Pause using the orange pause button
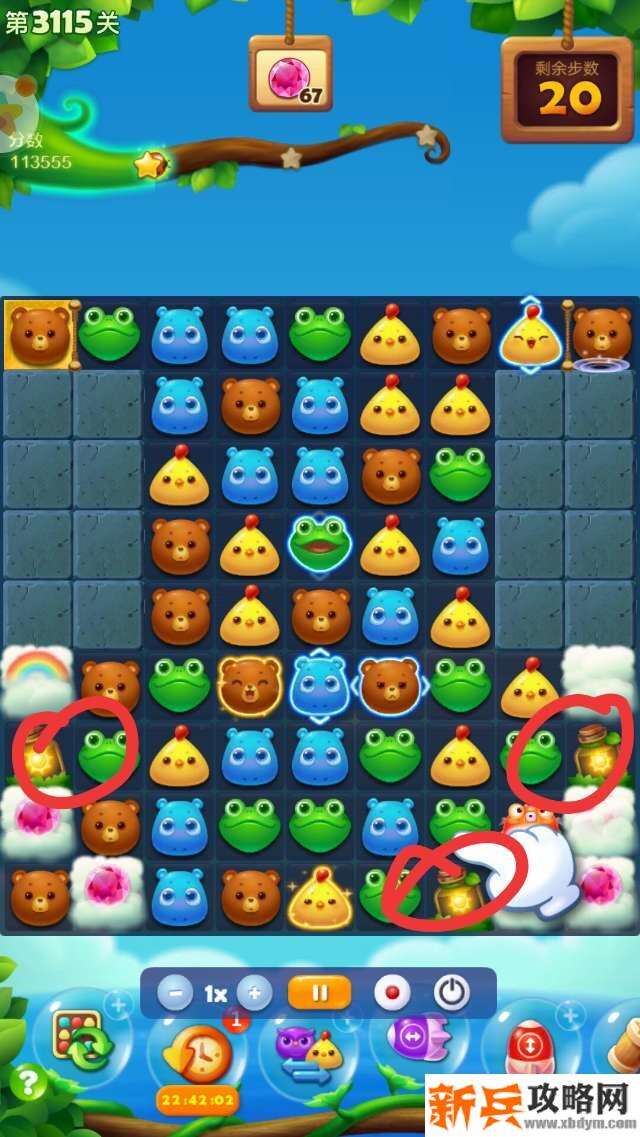 tap(320, 994)
